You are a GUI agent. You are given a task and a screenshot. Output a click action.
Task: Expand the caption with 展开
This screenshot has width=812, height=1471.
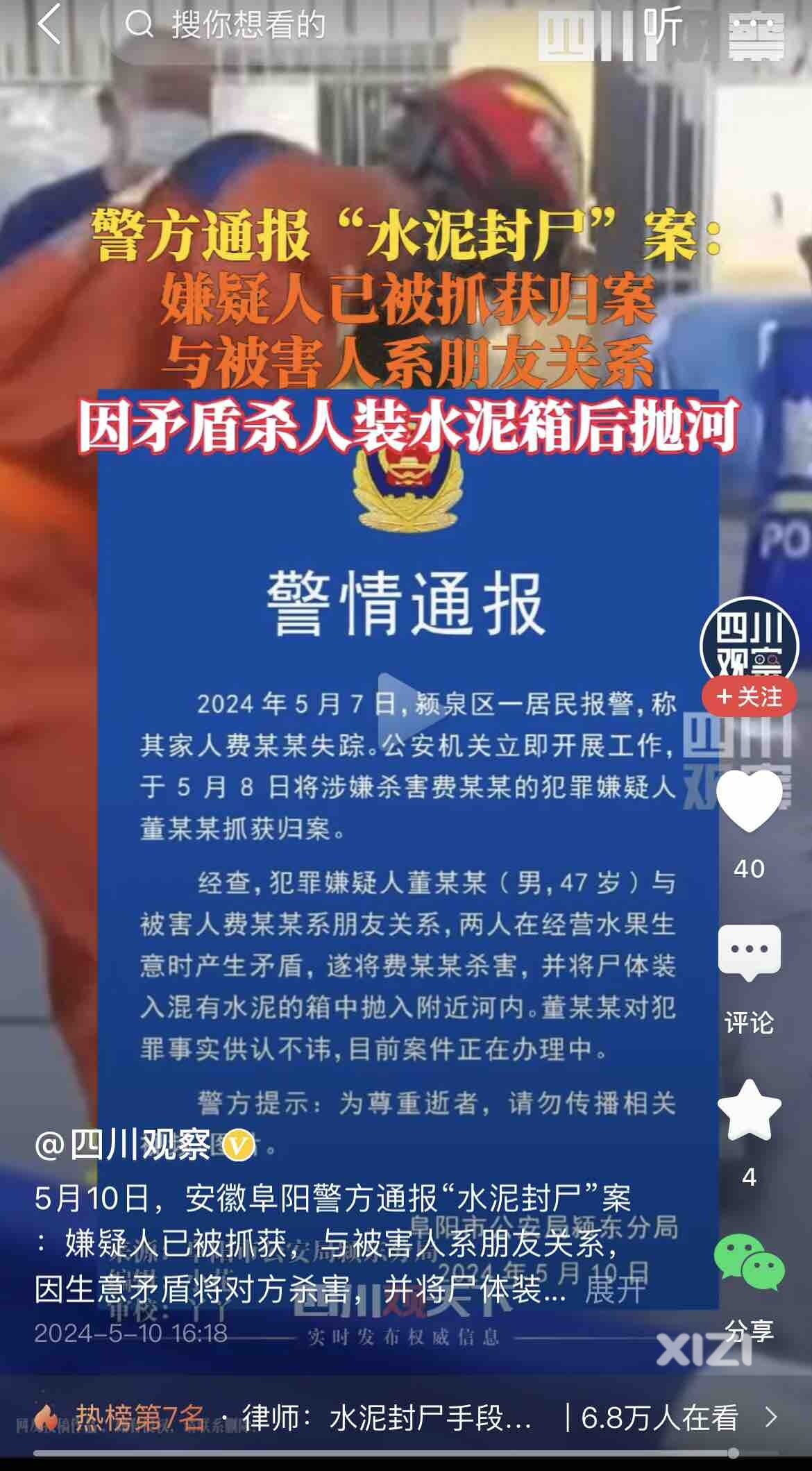(615, 1291)
